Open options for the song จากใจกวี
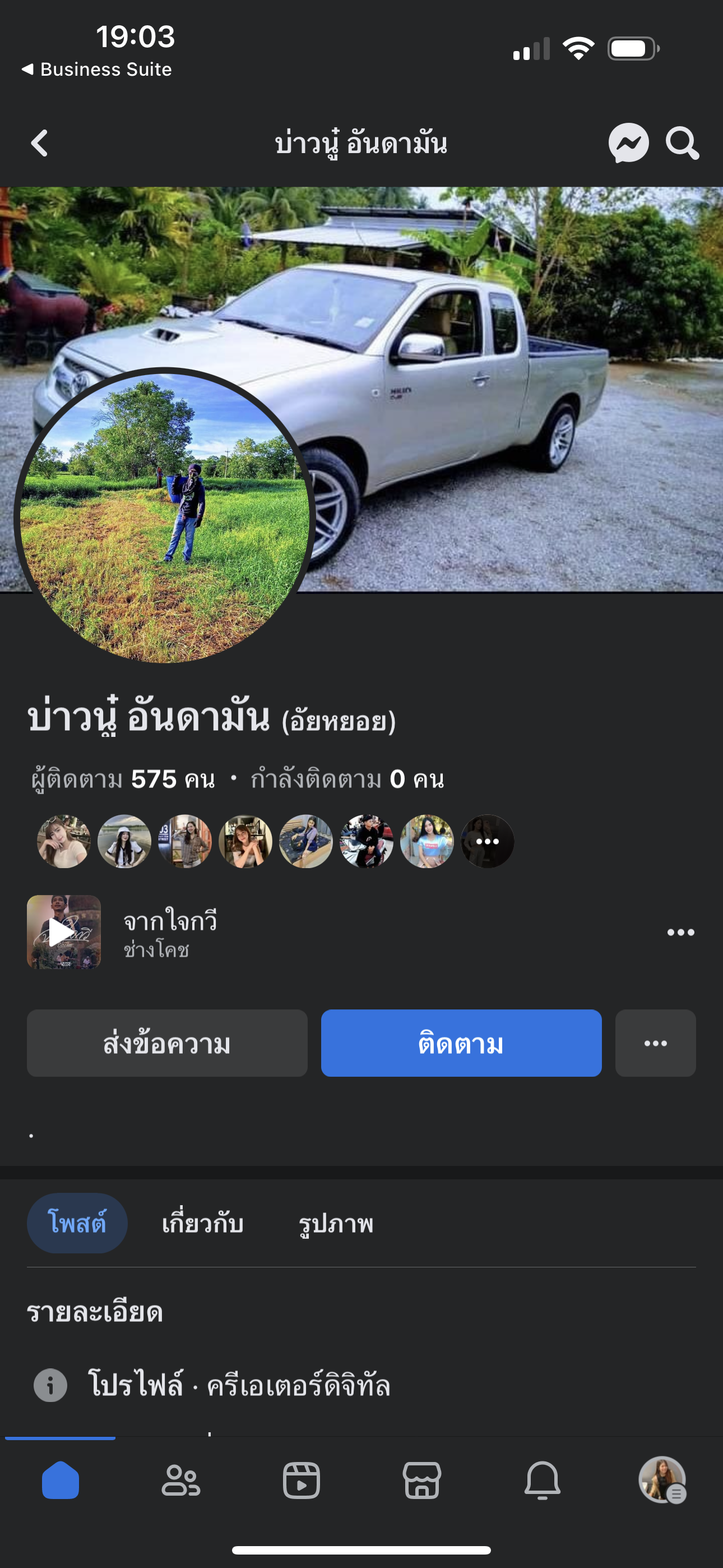 tap(680, 932)
